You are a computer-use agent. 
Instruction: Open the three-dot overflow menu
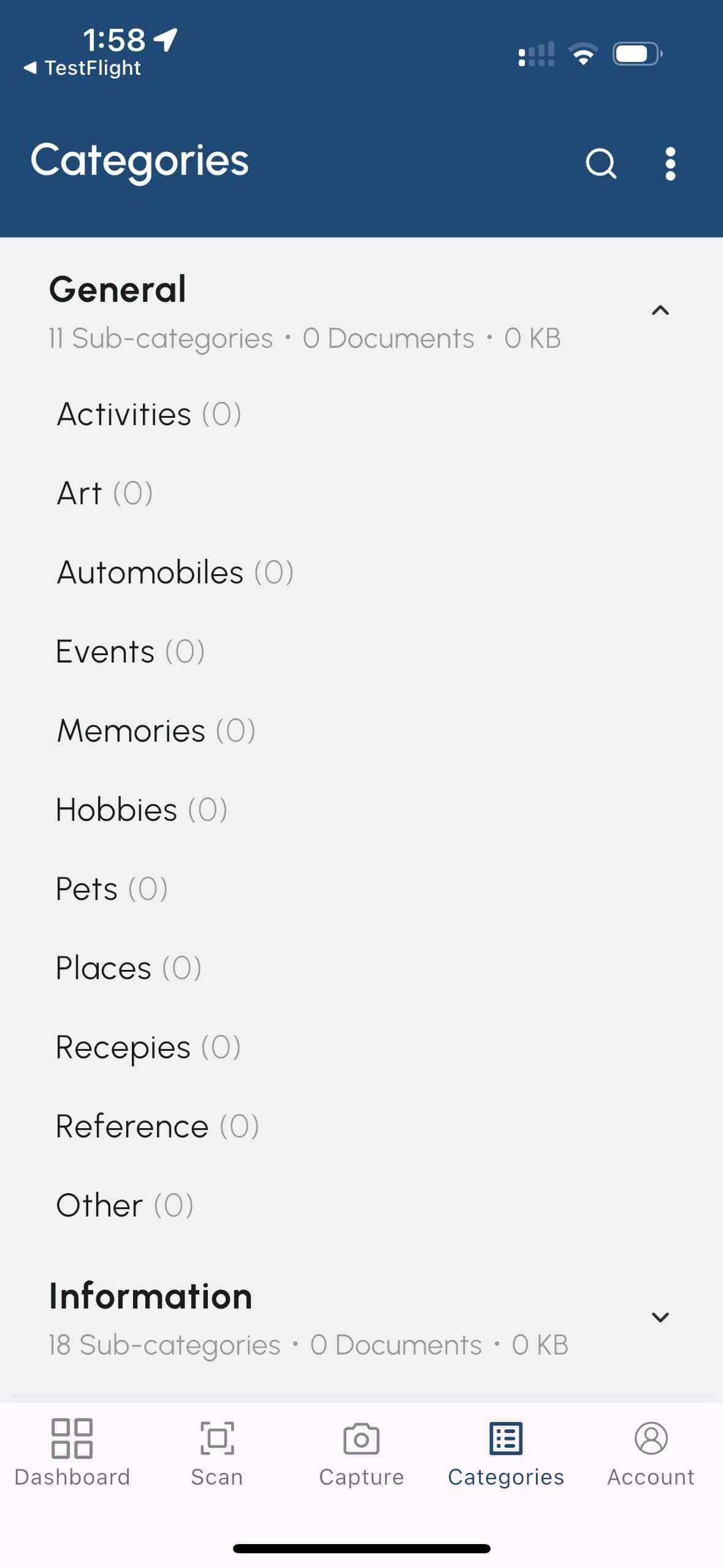670,163
